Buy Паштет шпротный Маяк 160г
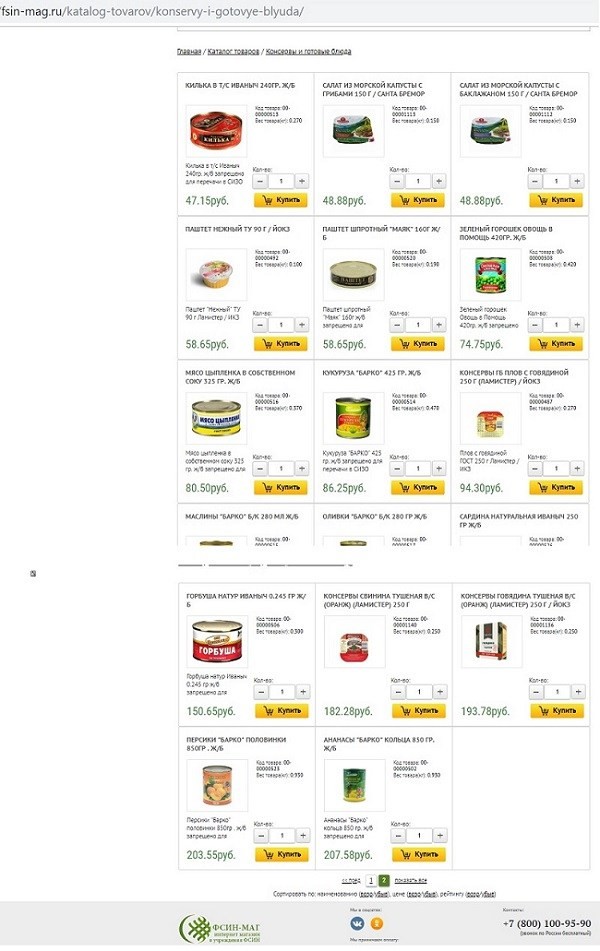This screenshot has height=951, width=600. tap(418, 344)
